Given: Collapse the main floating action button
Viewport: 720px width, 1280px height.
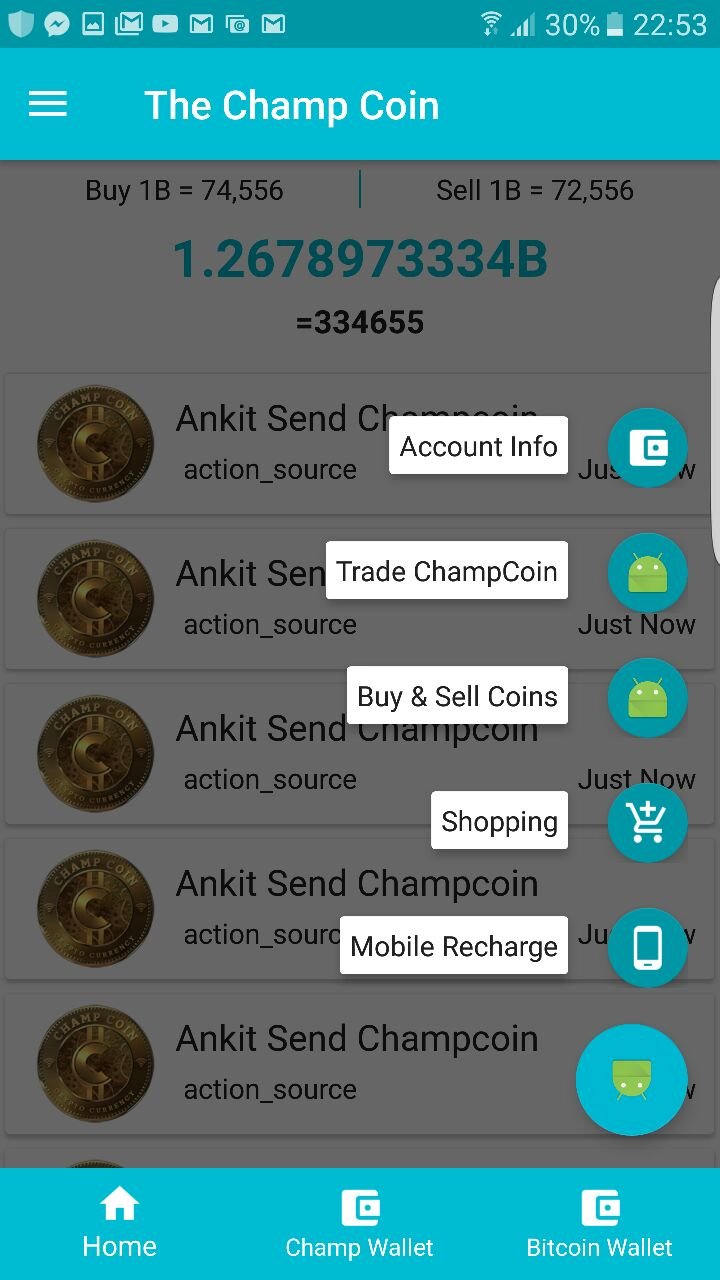Looking at the screenshot, I should (x=631, y=1080).
